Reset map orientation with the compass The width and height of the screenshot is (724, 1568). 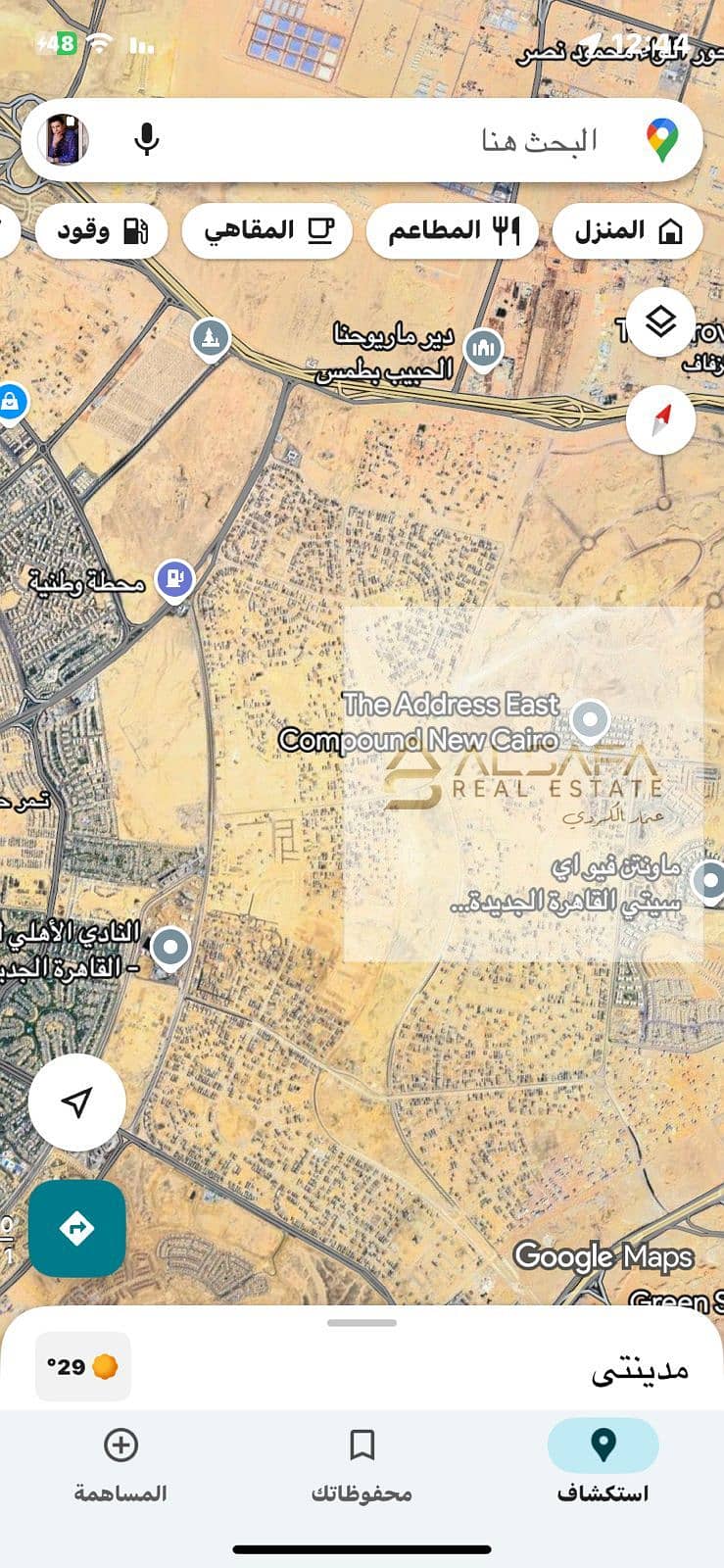tap(661, 420)
